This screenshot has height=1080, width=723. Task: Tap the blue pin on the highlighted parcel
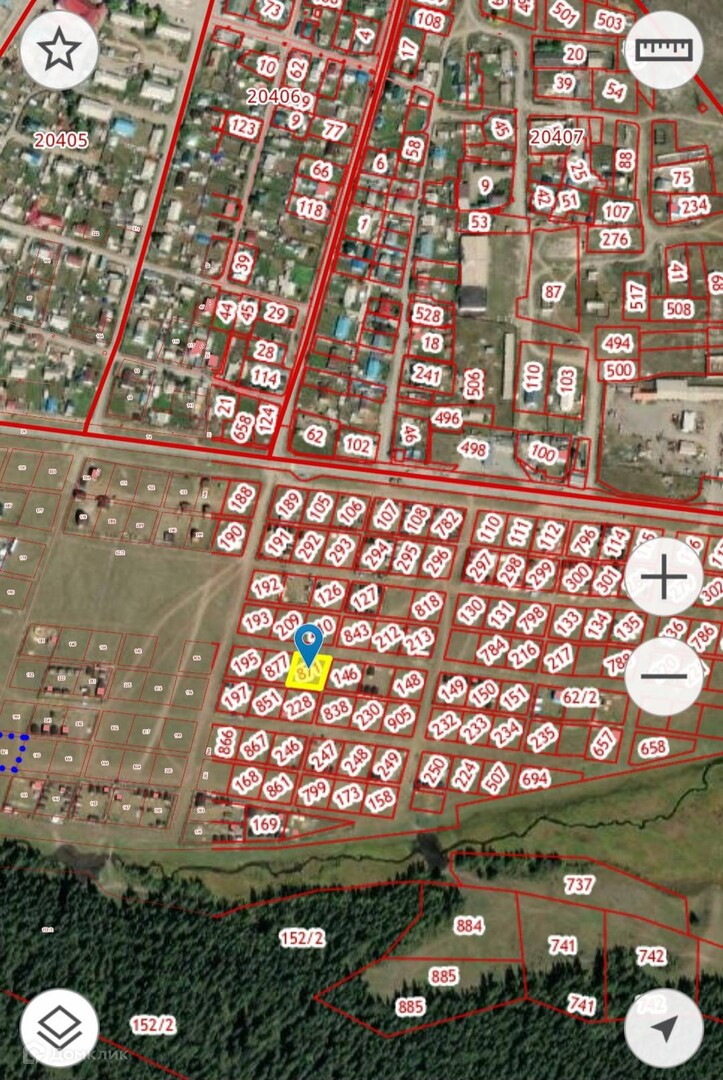pyautogui.click(x=308, y=645)
